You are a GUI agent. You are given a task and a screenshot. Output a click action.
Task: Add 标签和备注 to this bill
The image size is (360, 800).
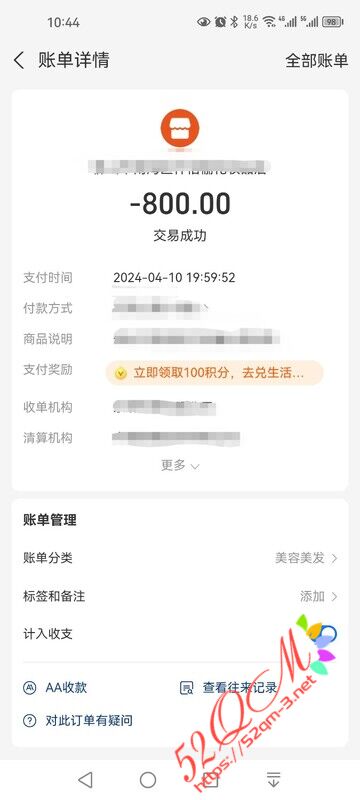pos(180,596)
